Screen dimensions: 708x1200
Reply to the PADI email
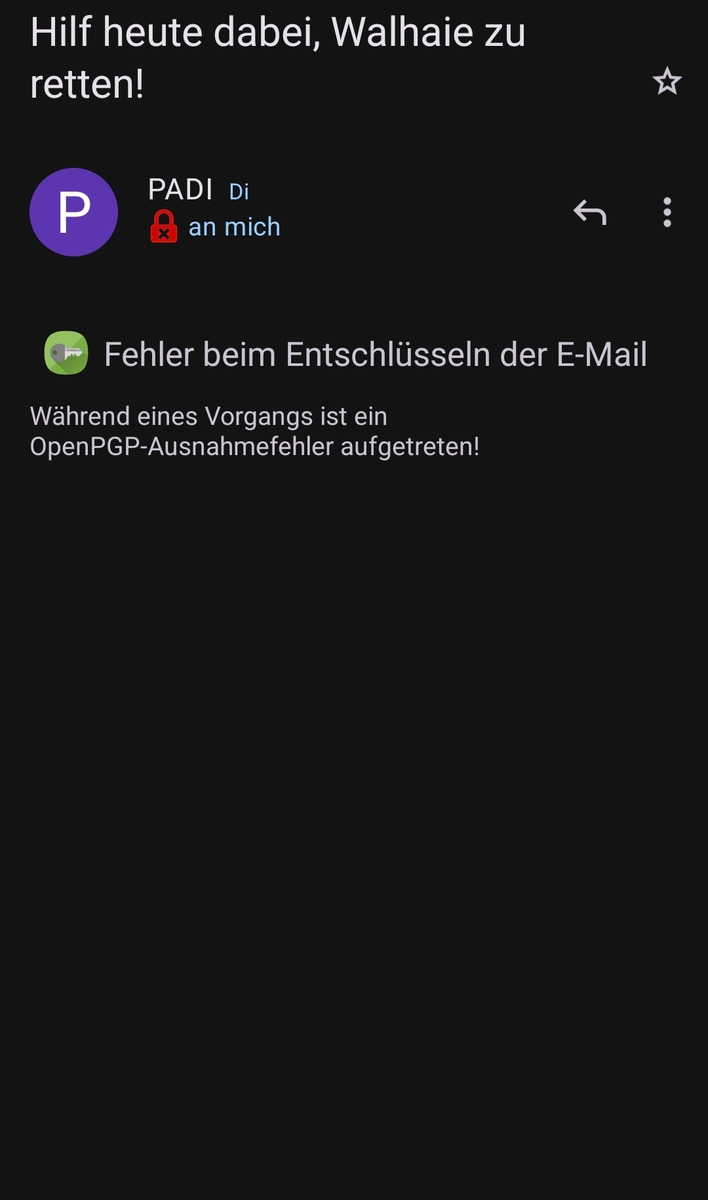[x=590, y=212]
